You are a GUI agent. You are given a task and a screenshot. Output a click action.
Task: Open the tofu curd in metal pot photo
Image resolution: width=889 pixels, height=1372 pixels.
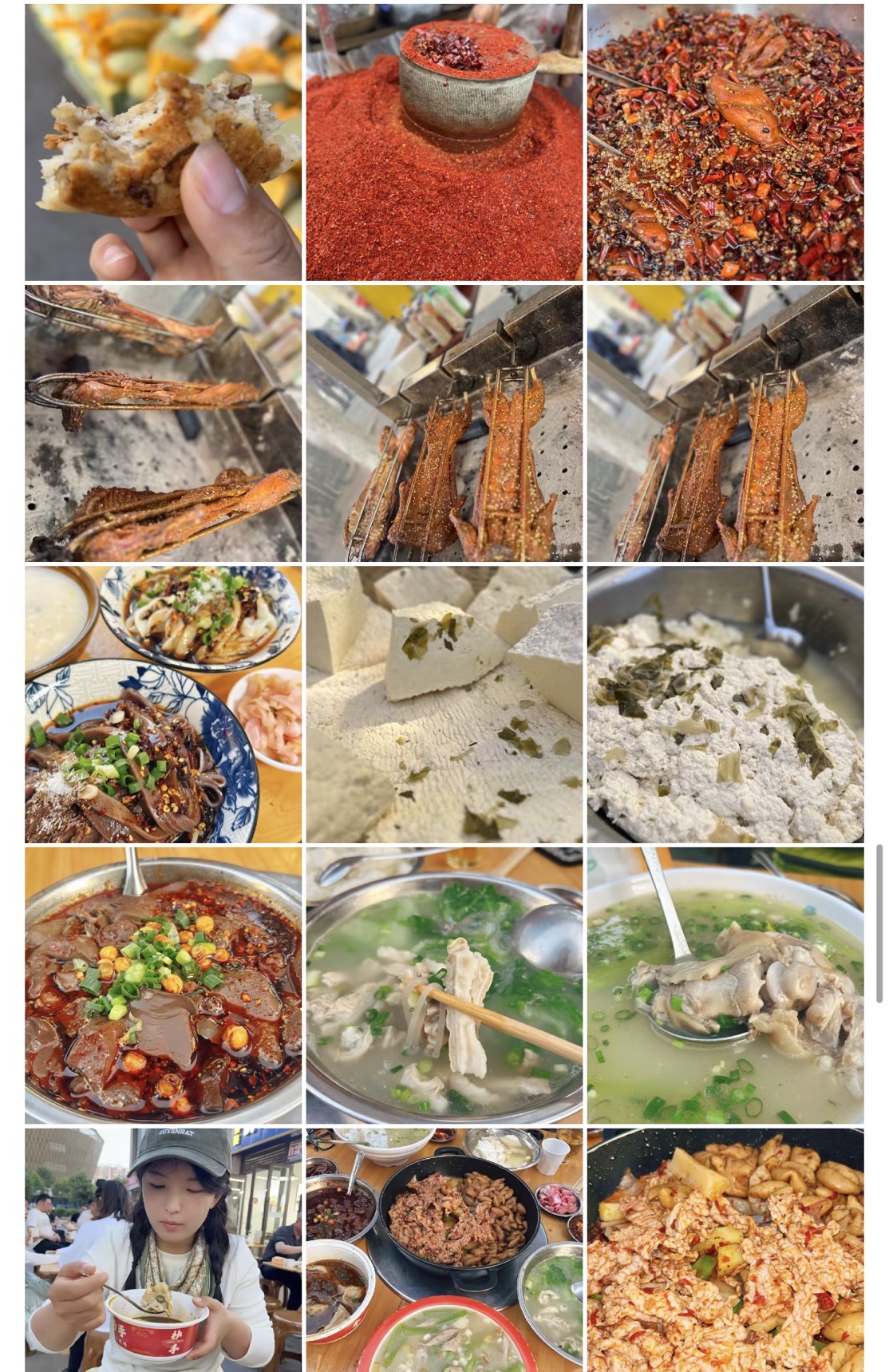(x=725, y=704)
